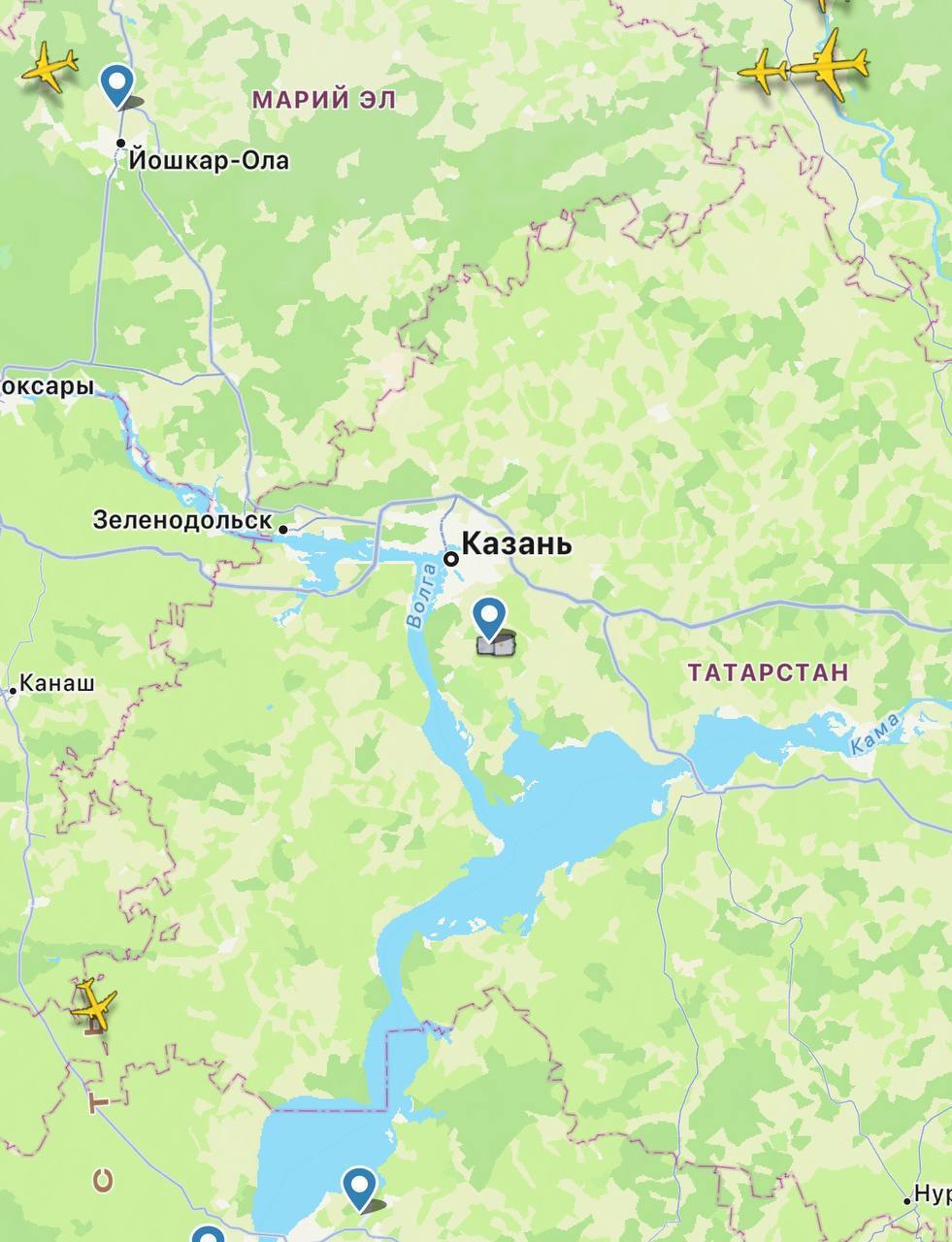Open Kazan airport pin below Казань
This screenshot has height=1242, width=952.
click(489, 619)
